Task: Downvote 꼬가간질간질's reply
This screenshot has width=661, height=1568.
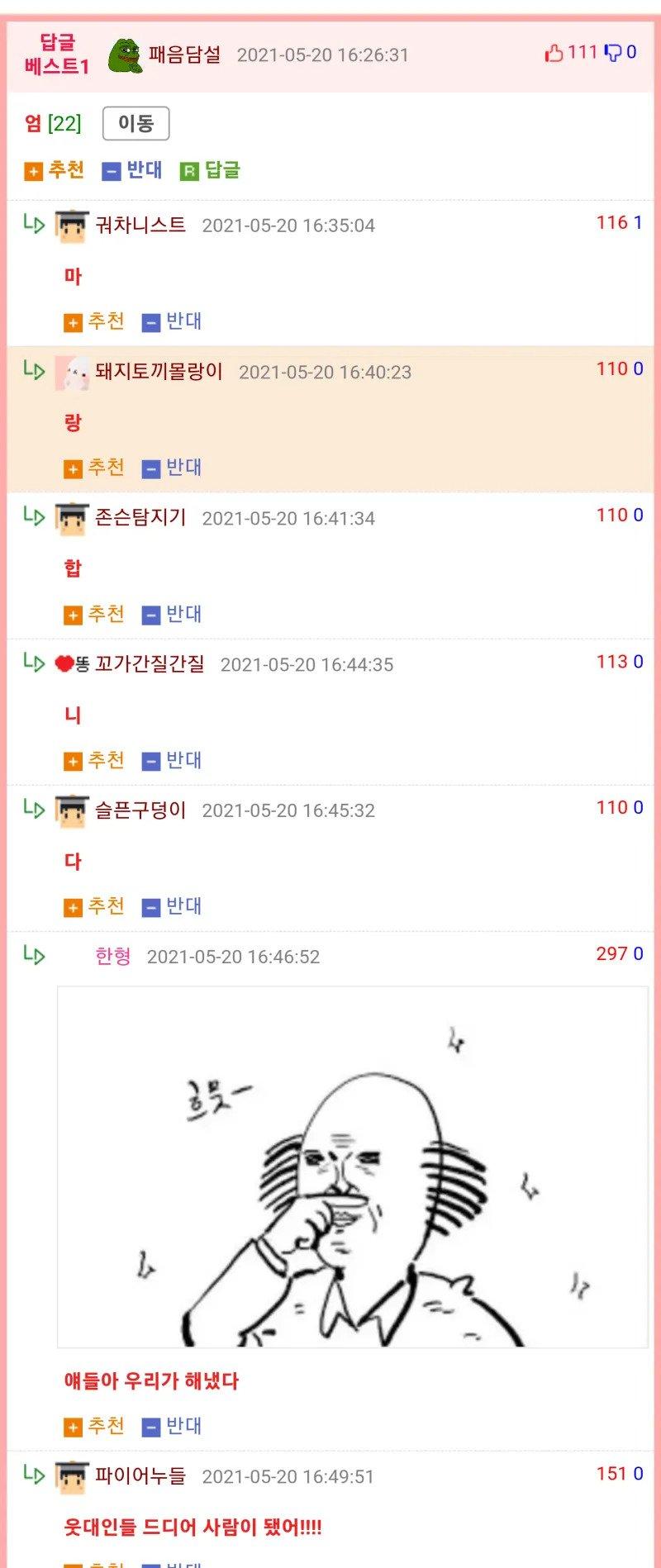Action: pos(172,760)
